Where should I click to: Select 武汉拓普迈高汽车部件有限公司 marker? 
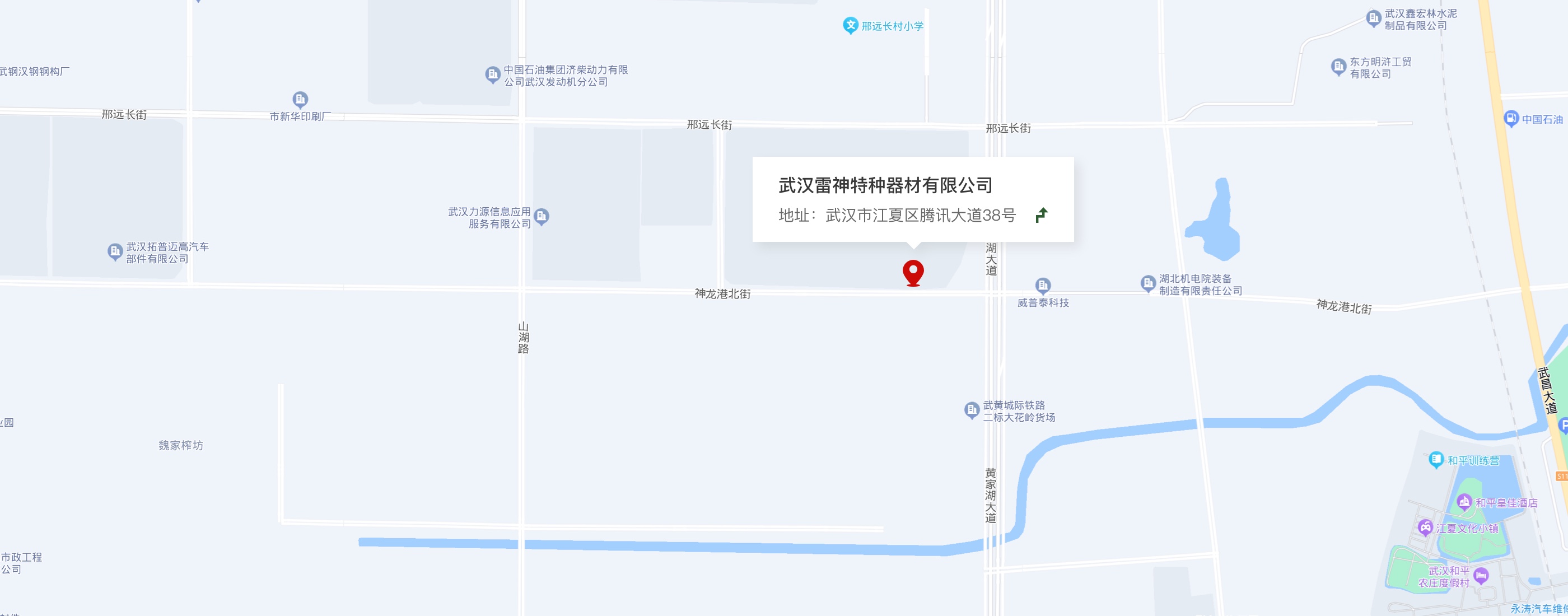[x=115, y=251]
